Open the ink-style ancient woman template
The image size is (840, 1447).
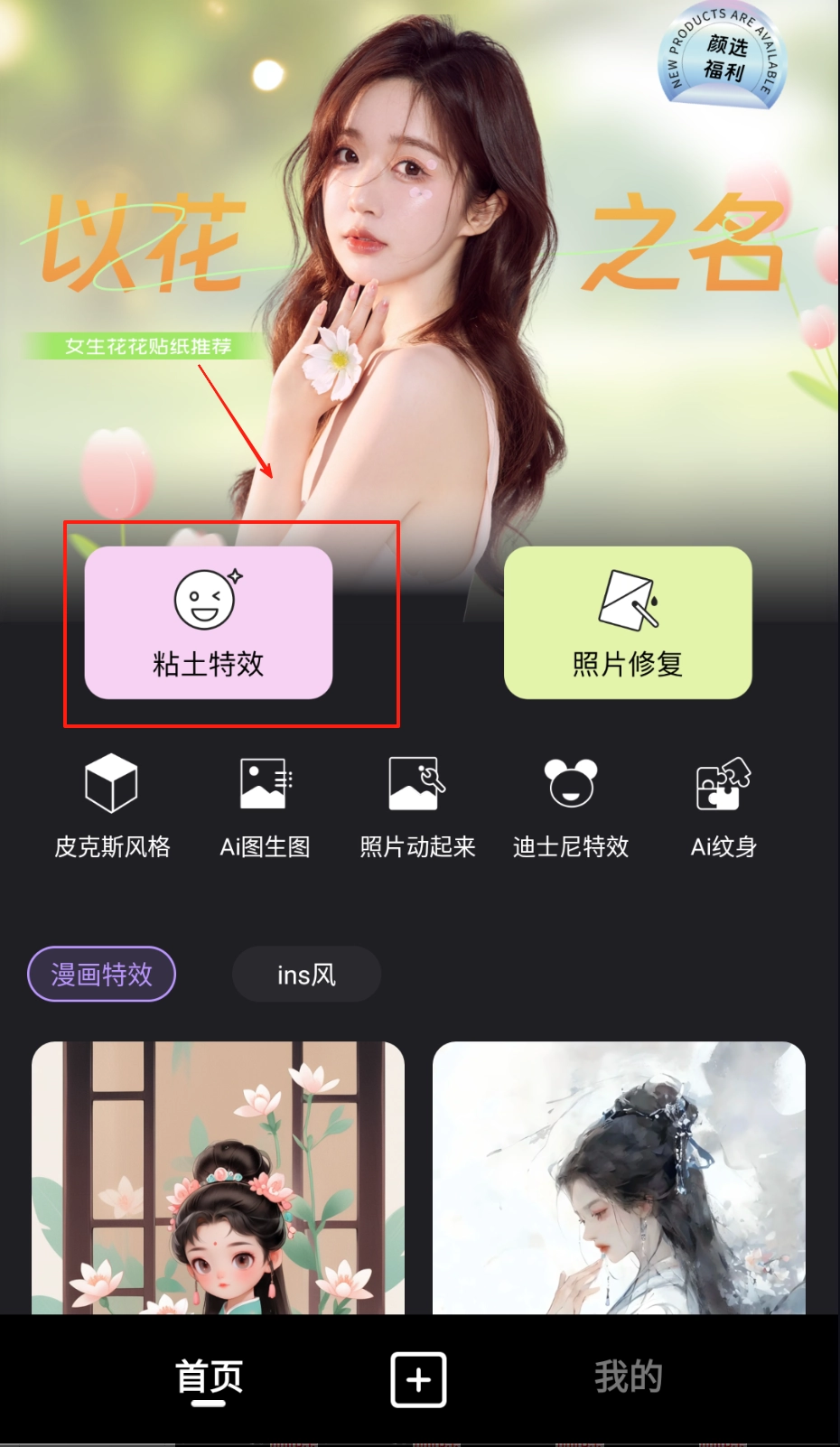coord(619,1177)
